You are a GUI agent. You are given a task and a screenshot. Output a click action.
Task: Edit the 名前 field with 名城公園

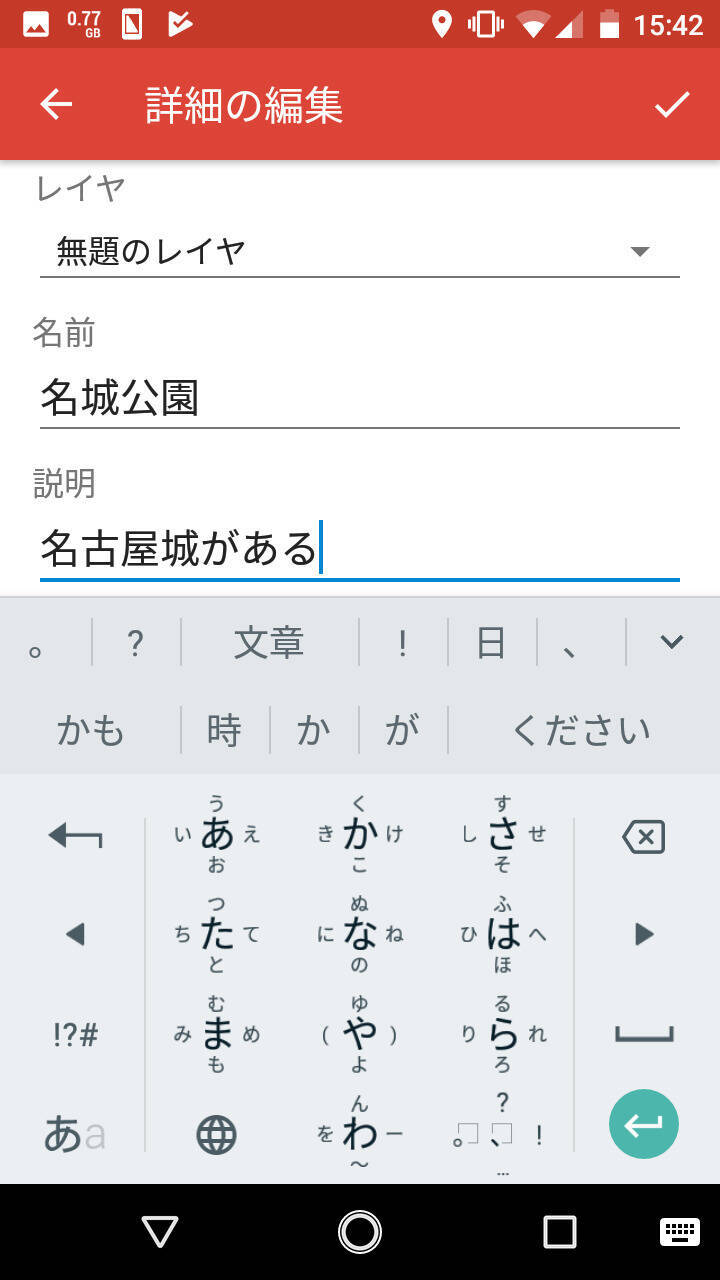360,398
